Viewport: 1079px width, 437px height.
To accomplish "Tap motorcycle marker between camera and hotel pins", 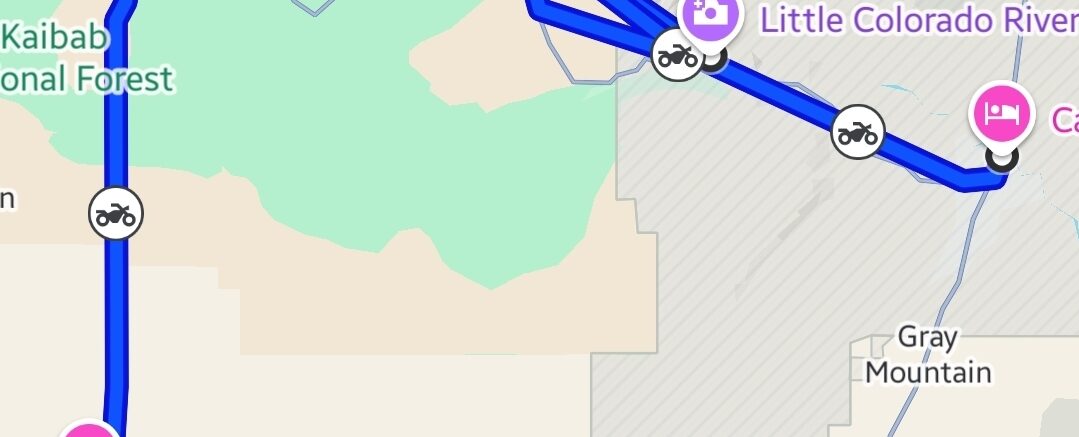I will (x=857, y=132).
